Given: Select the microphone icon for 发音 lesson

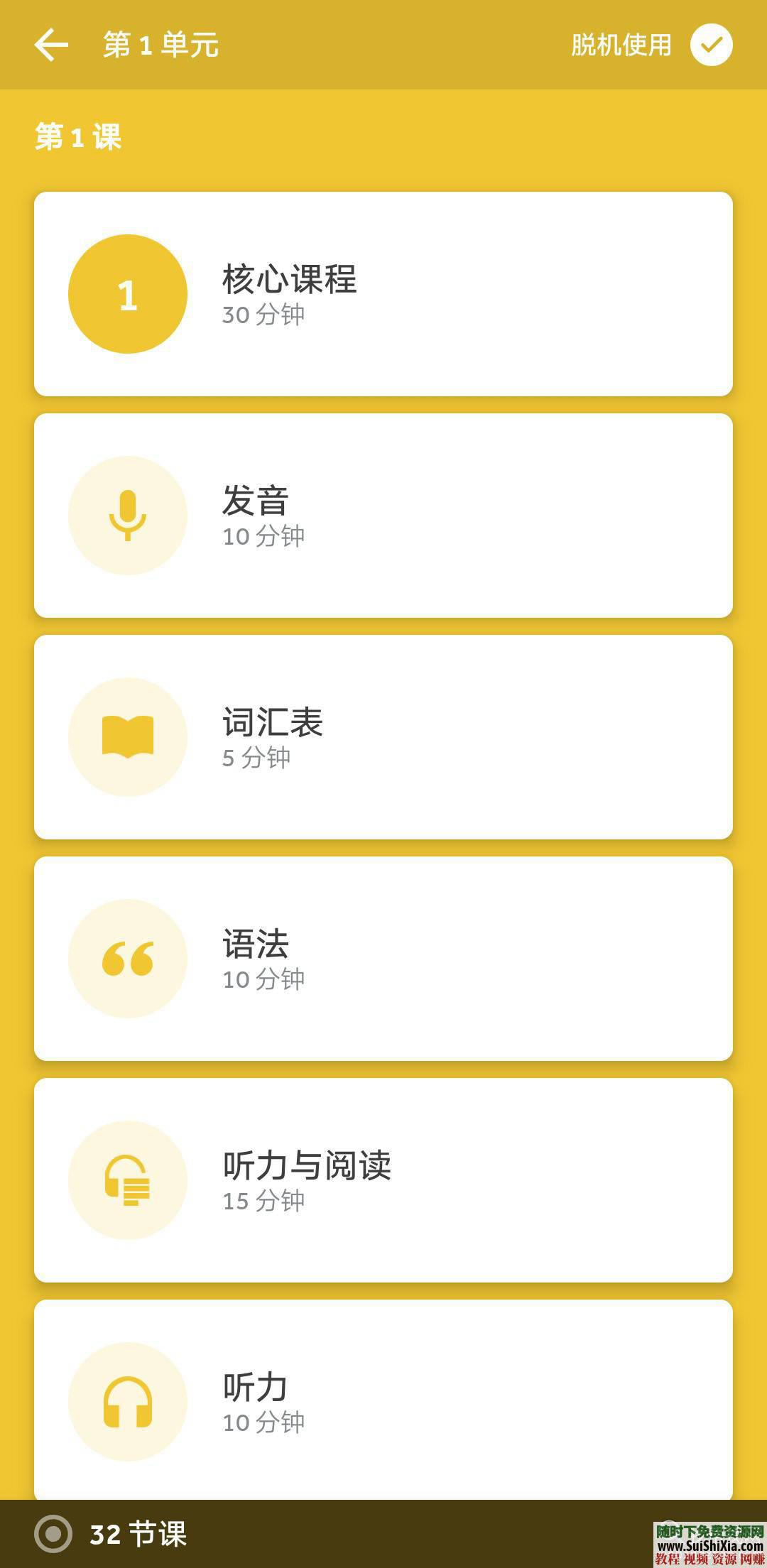Looking at the screenshot, I should [128, 516].
